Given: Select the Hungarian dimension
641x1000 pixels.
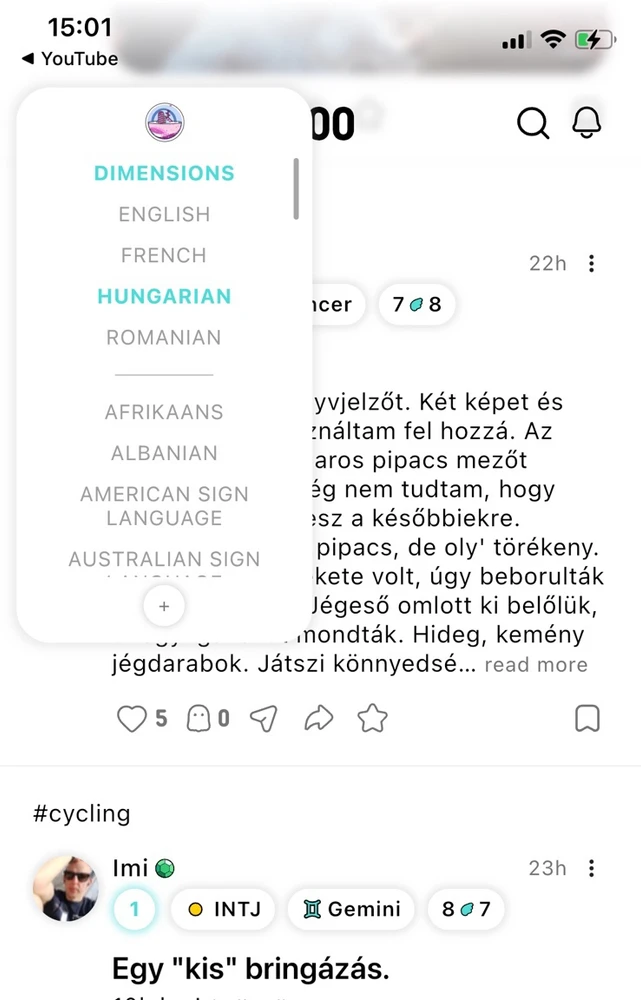Looking at the screenshot, I should click(164, 296).
